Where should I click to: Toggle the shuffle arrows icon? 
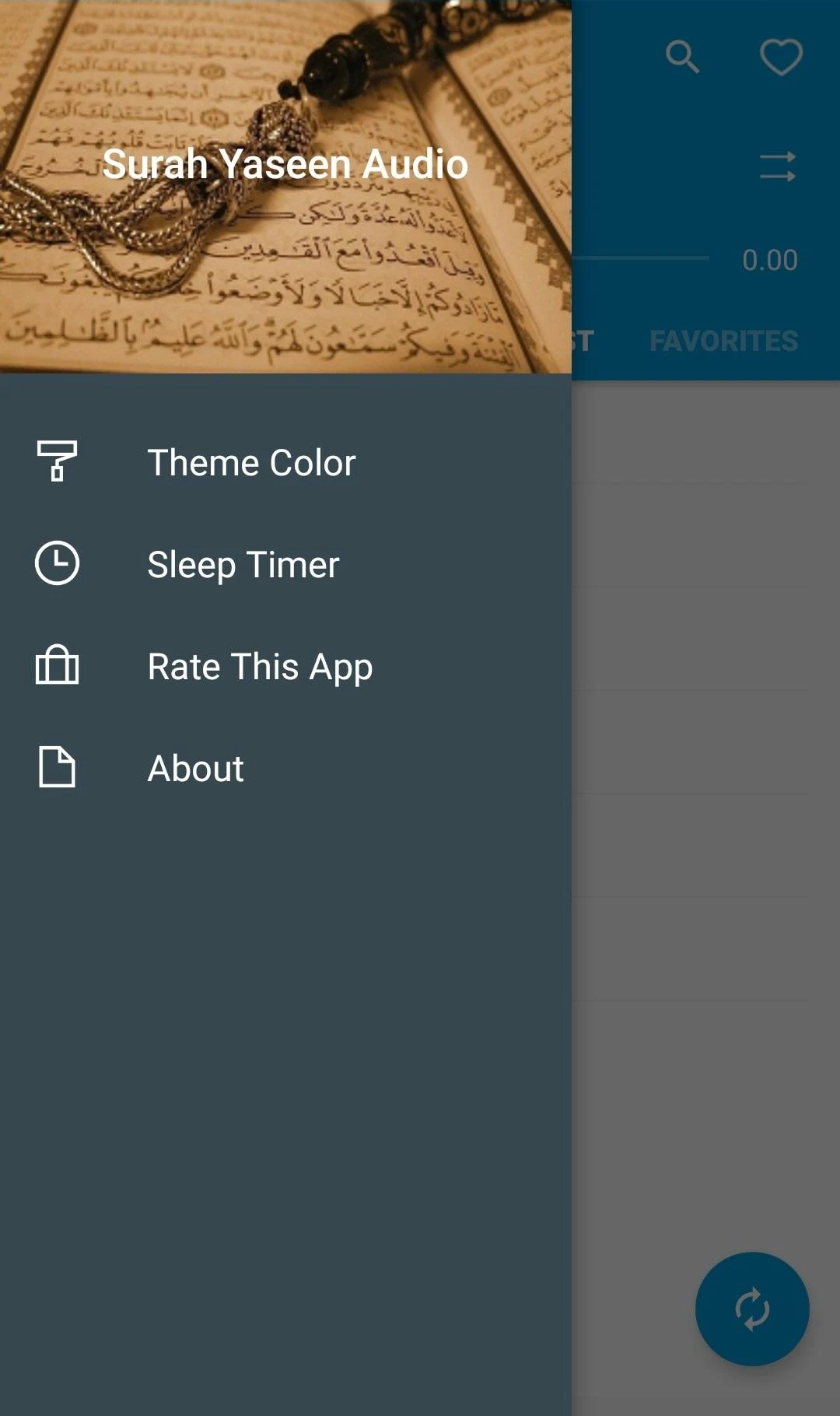click(778, 166)
